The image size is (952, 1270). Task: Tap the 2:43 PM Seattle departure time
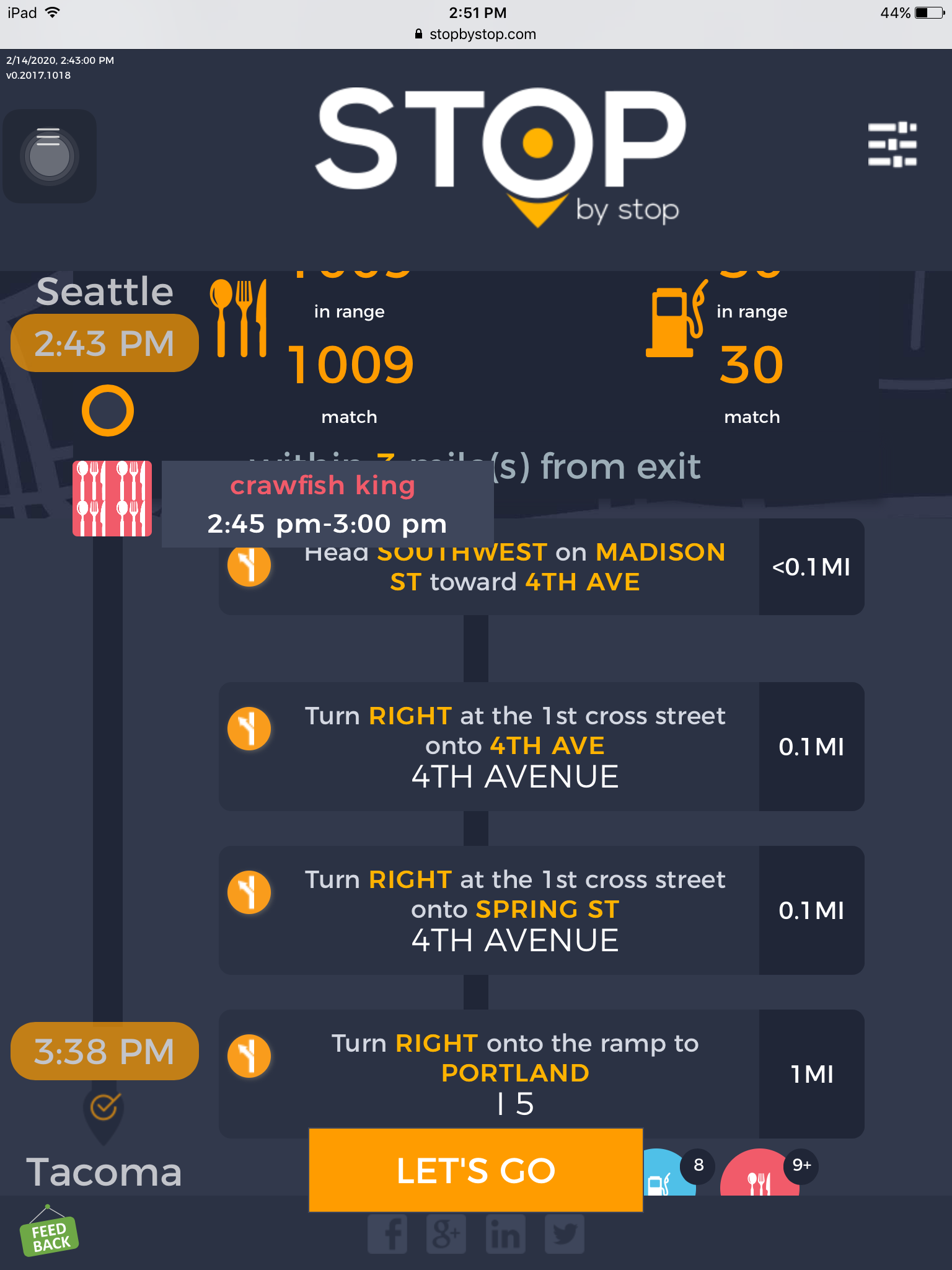click(104, 343)
